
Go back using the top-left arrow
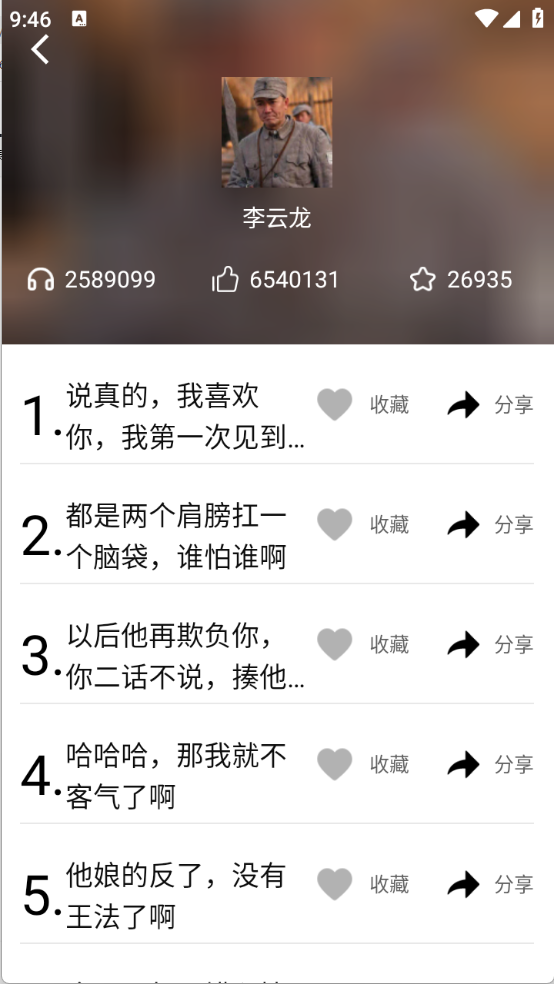coord(40,49)
